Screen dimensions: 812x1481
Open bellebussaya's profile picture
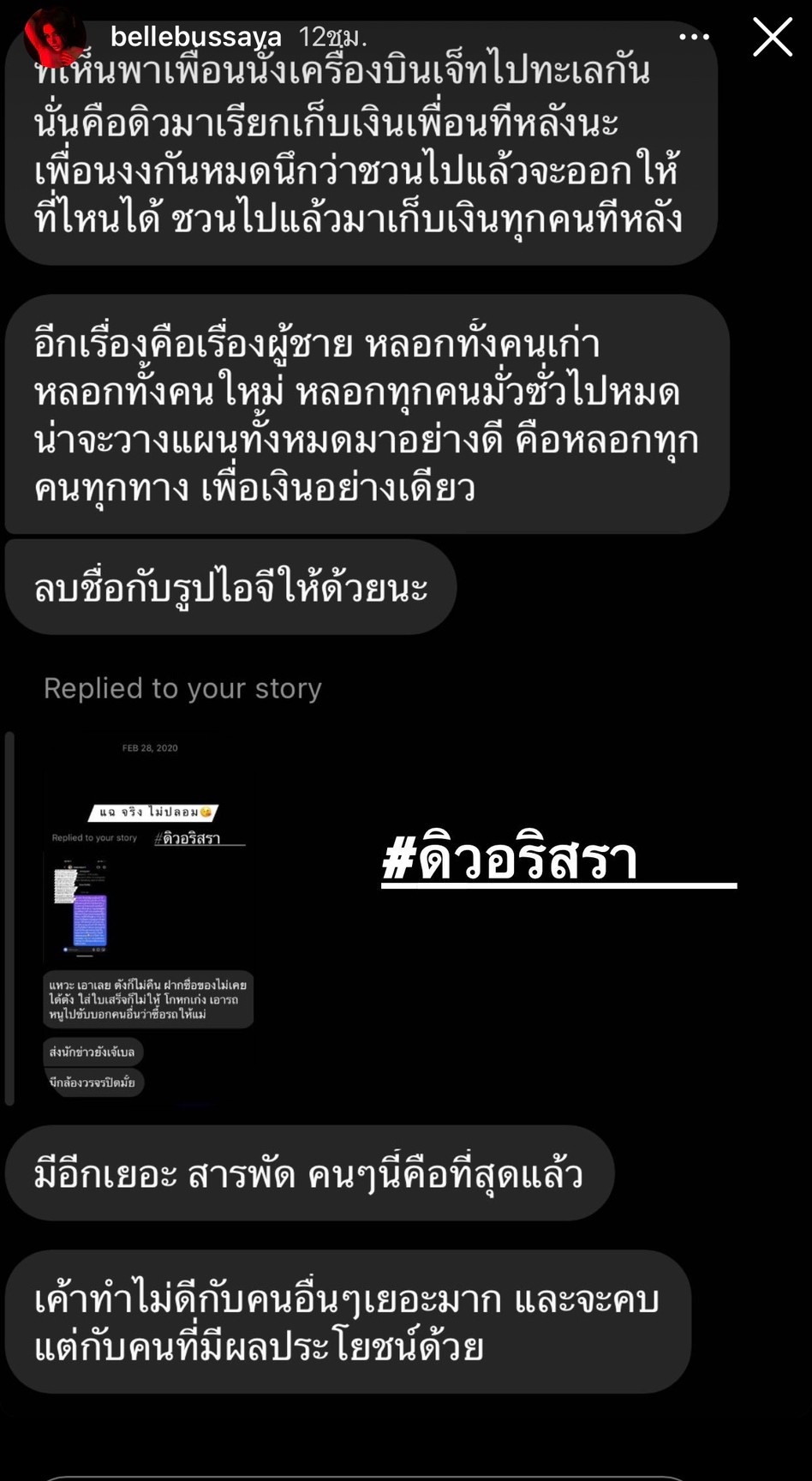[x=55, y=38]
